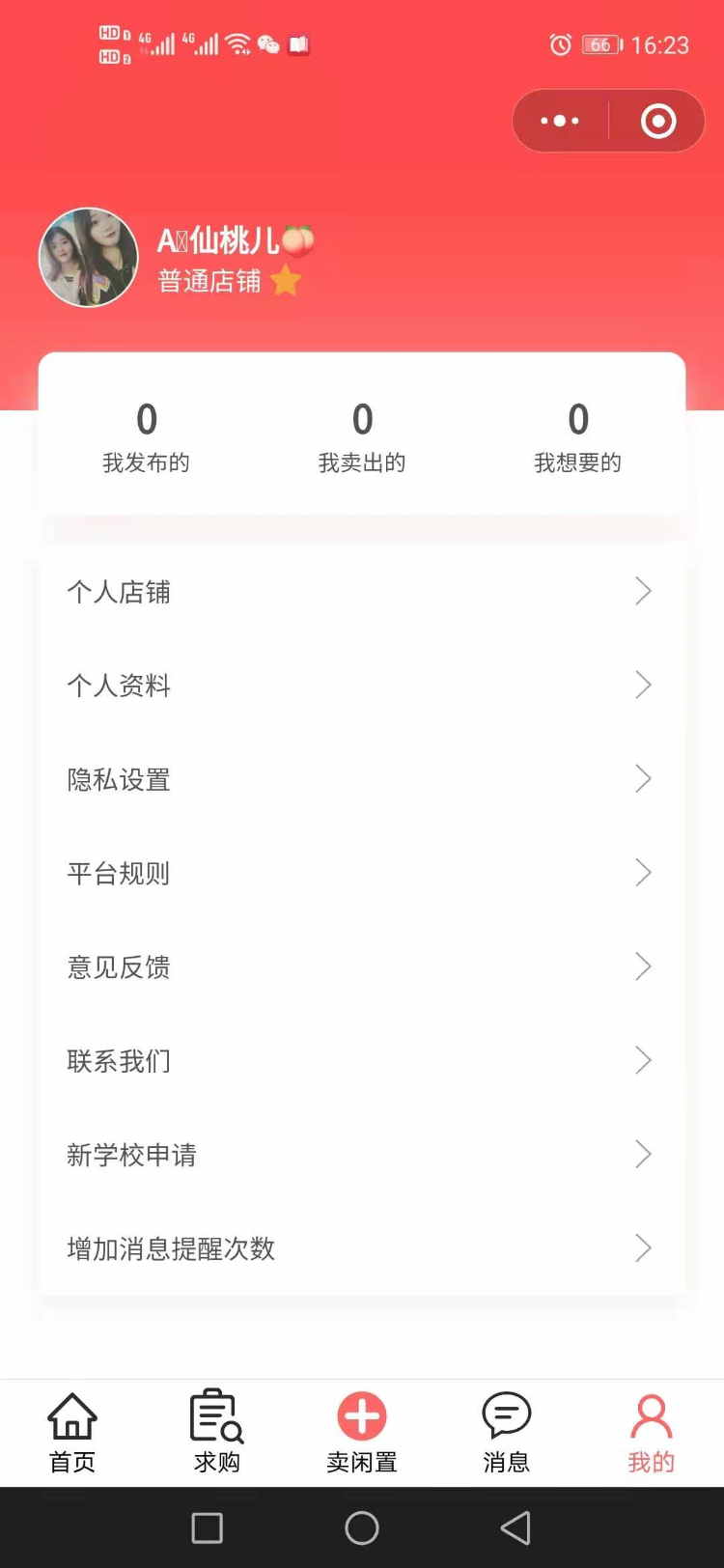Select the 我的 tab
This screenshot has height=1568, width=724.
point(652,1433)
